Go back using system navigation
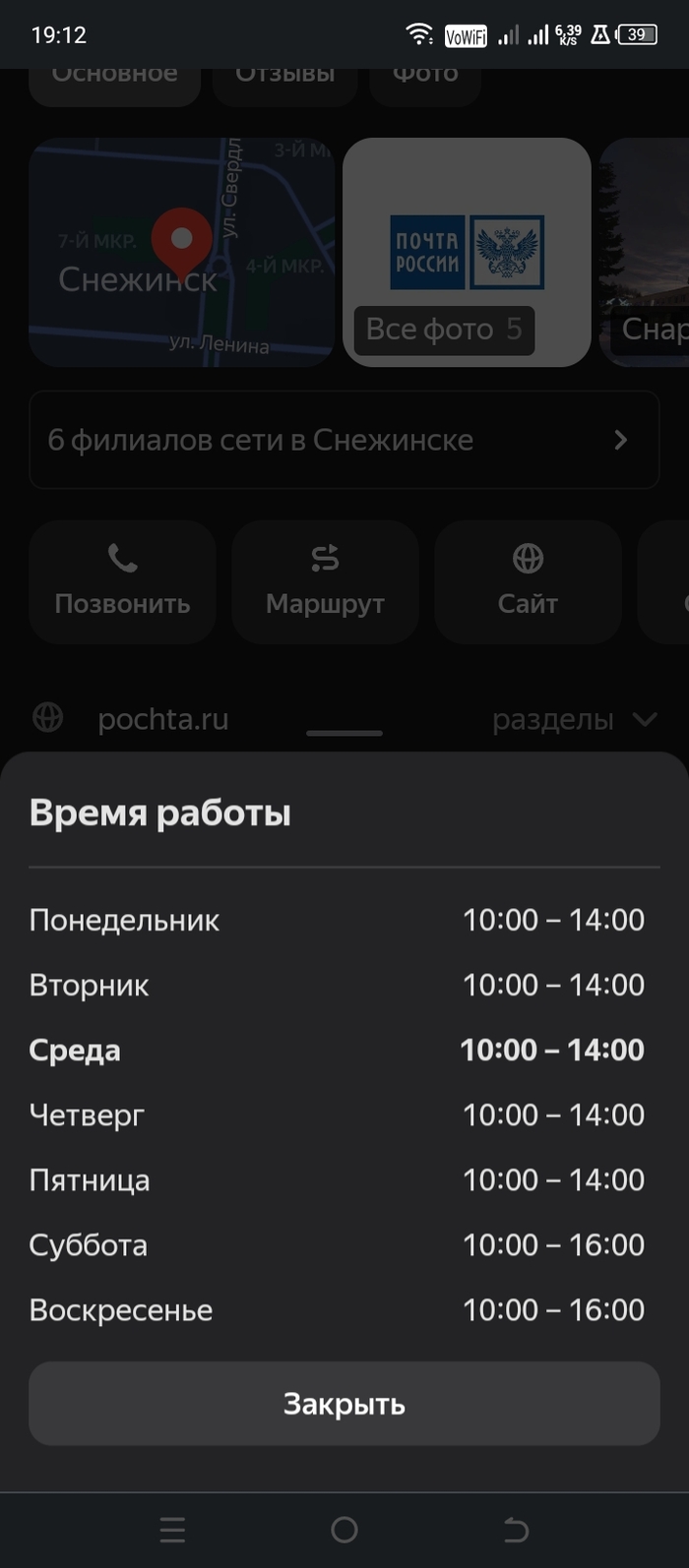Viewport: 689px width, 1568px height. click(516, 1530)
